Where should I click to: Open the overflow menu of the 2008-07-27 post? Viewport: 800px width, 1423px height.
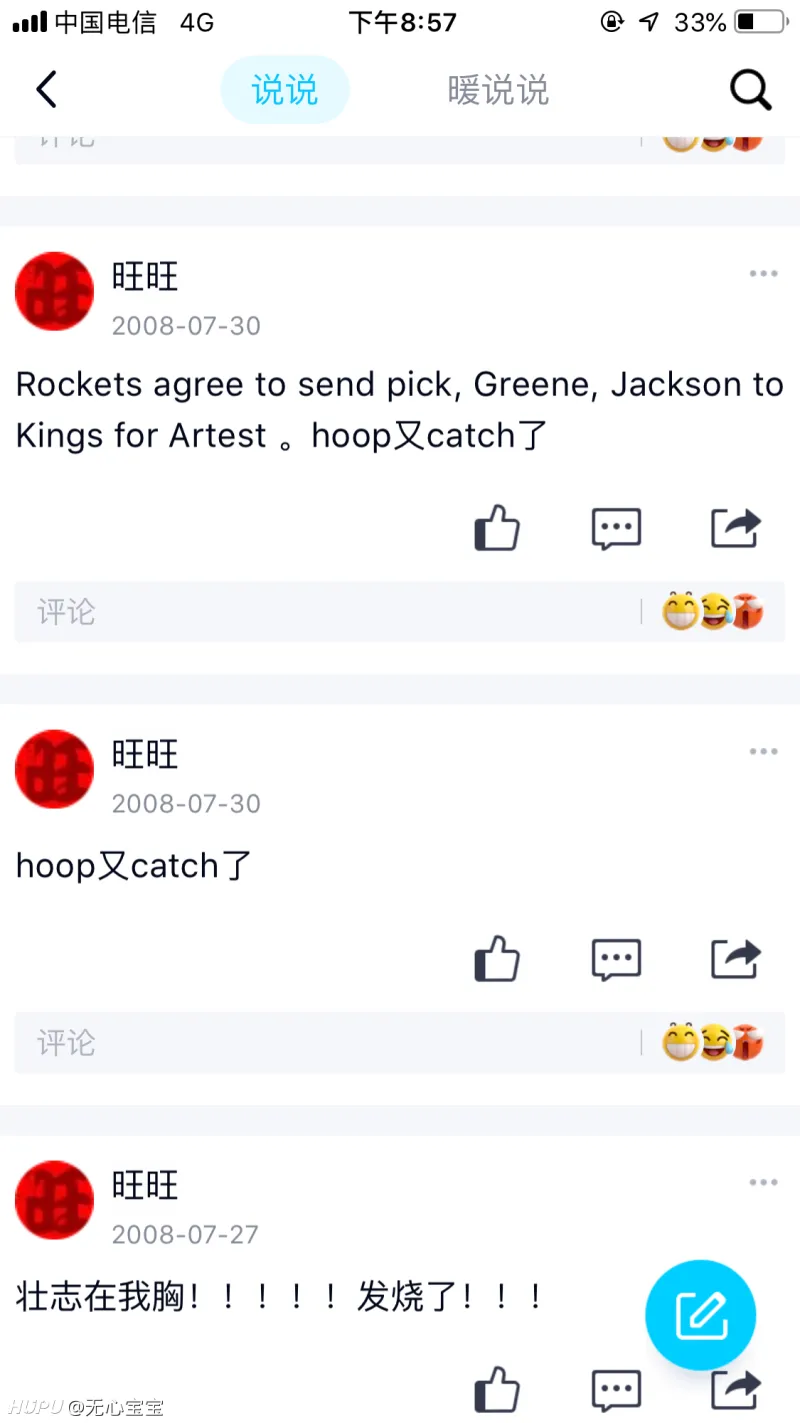coord(763,1183)
